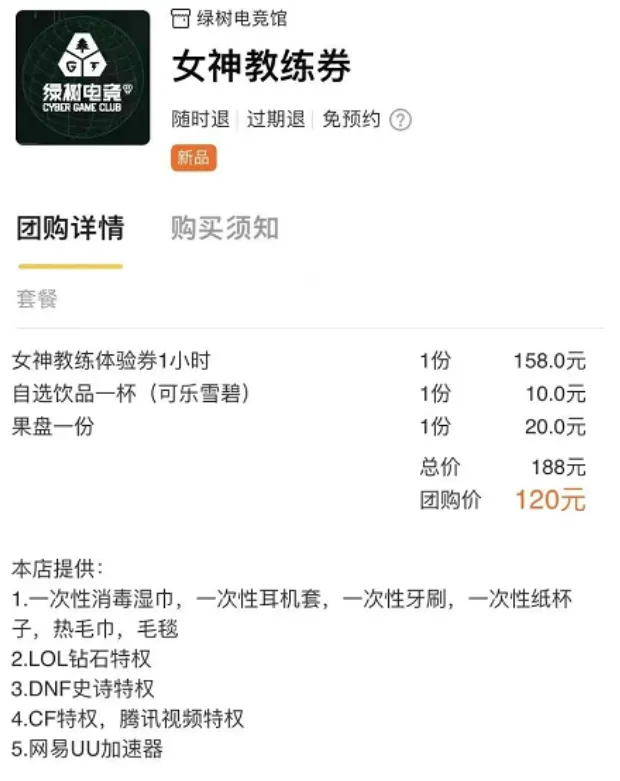
Task: View the 女神教练券 deal thumbnail
Action: click(x=82, y=78)
